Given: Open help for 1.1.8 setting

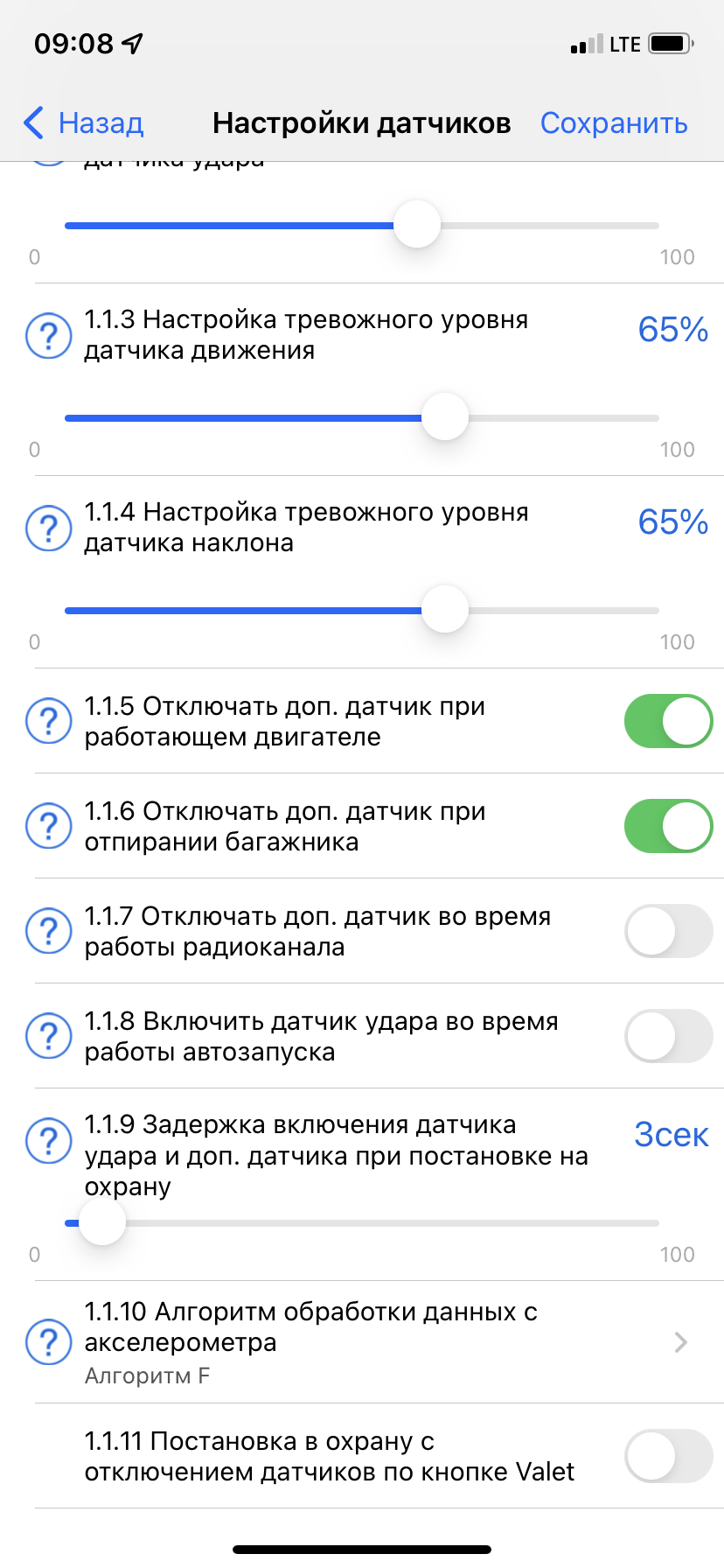Looking at the screenshot, I should (49, 1036).
